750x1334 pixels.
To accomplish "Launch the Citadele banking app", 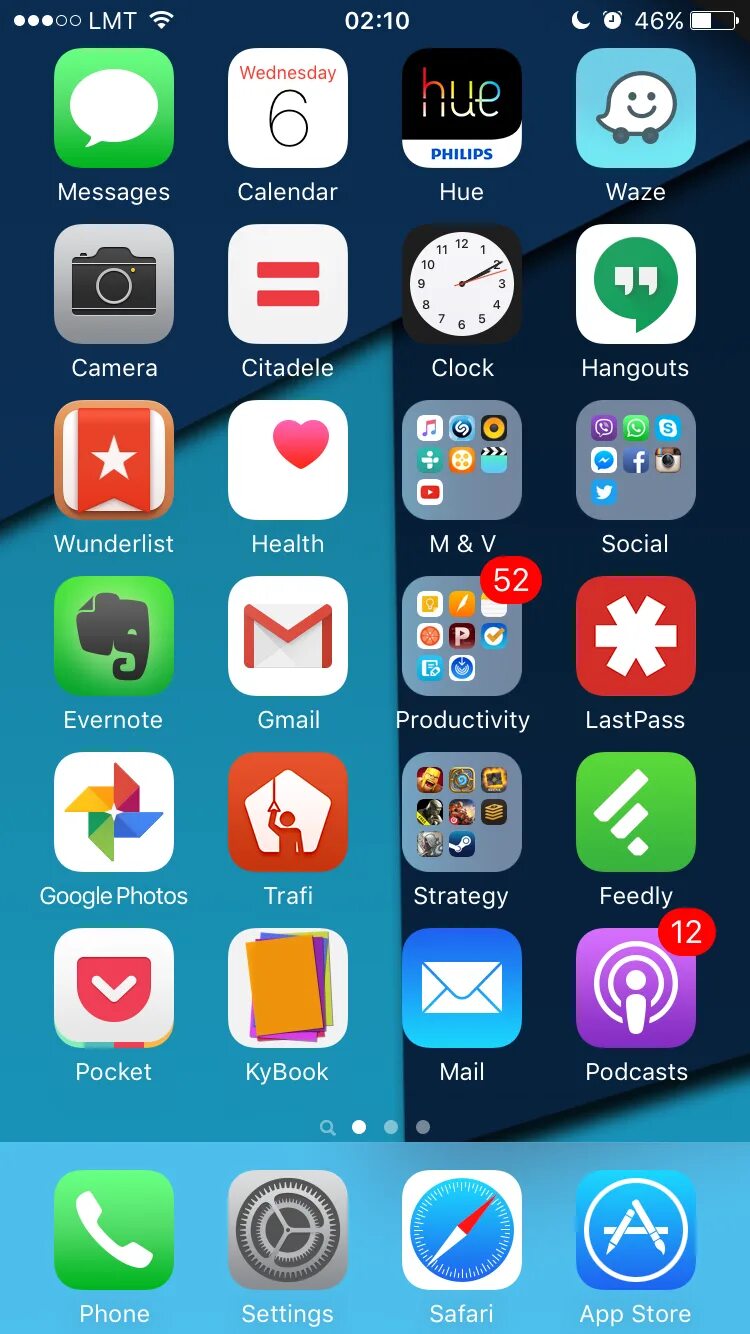I will pyautogui.click(x=288, y=284).
